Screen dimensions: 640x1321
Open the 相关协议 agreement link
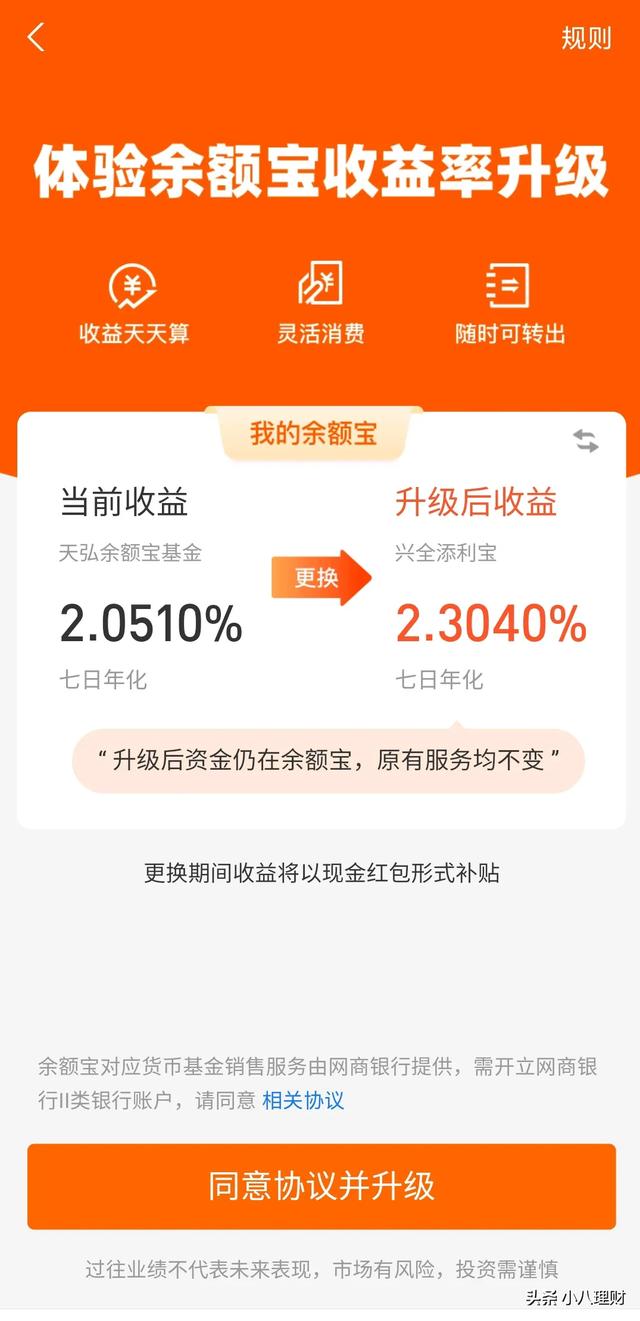tap(303, 1101)
